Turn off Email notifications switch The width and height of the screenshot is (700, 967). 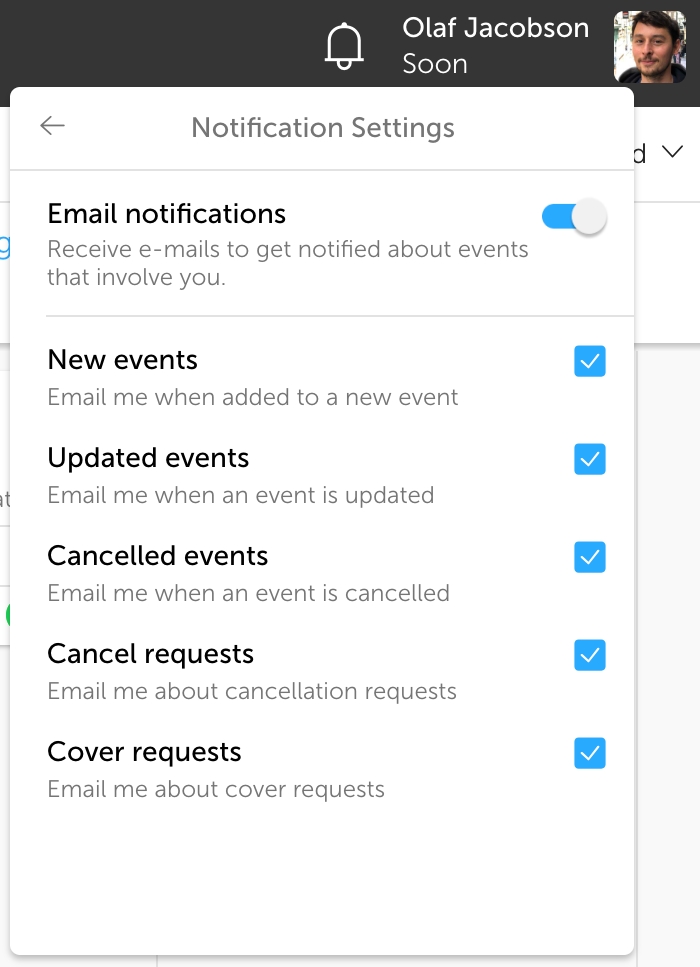coord(574,217)
